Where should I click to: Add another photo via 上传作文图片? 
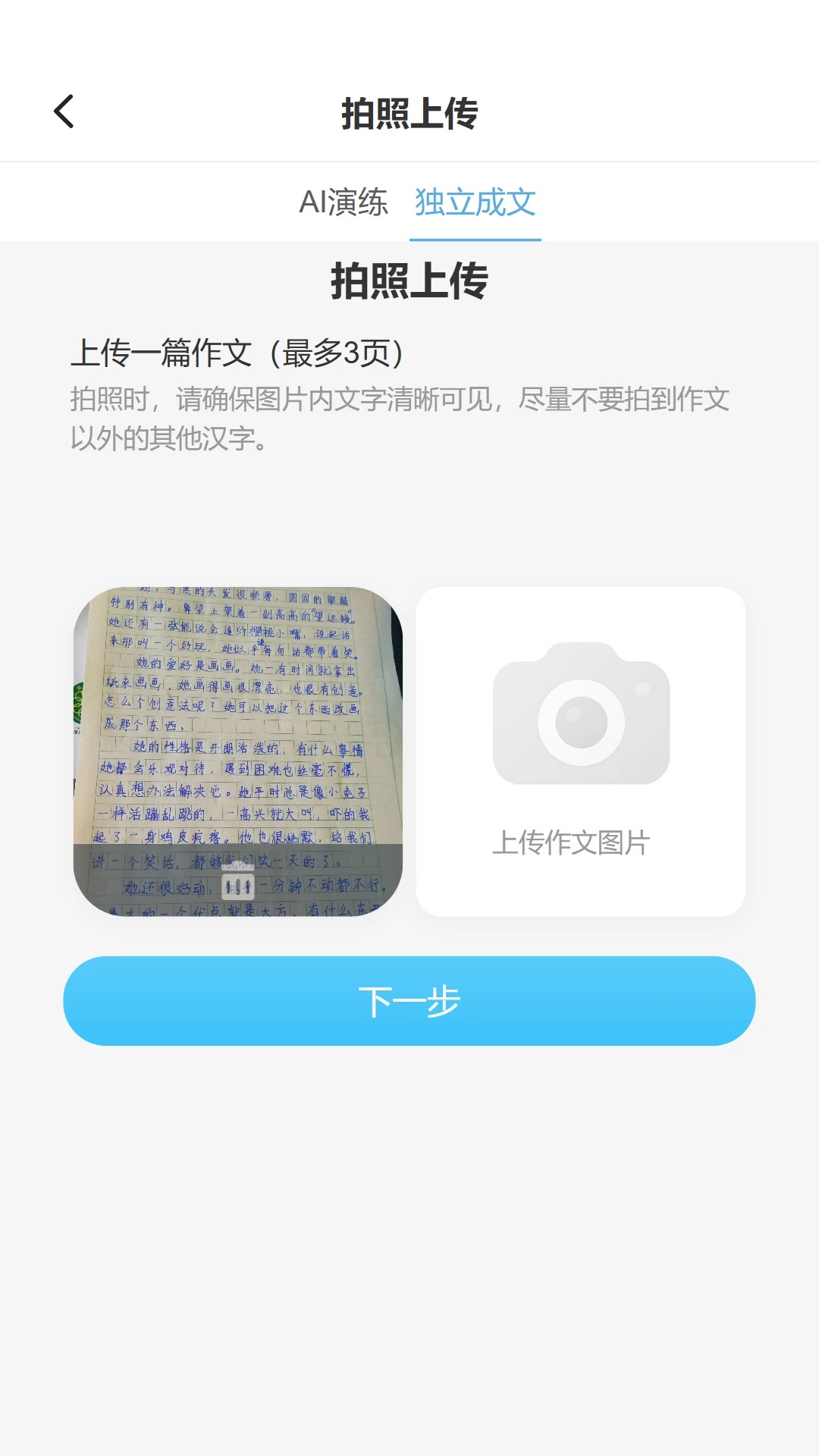(581, 752)
